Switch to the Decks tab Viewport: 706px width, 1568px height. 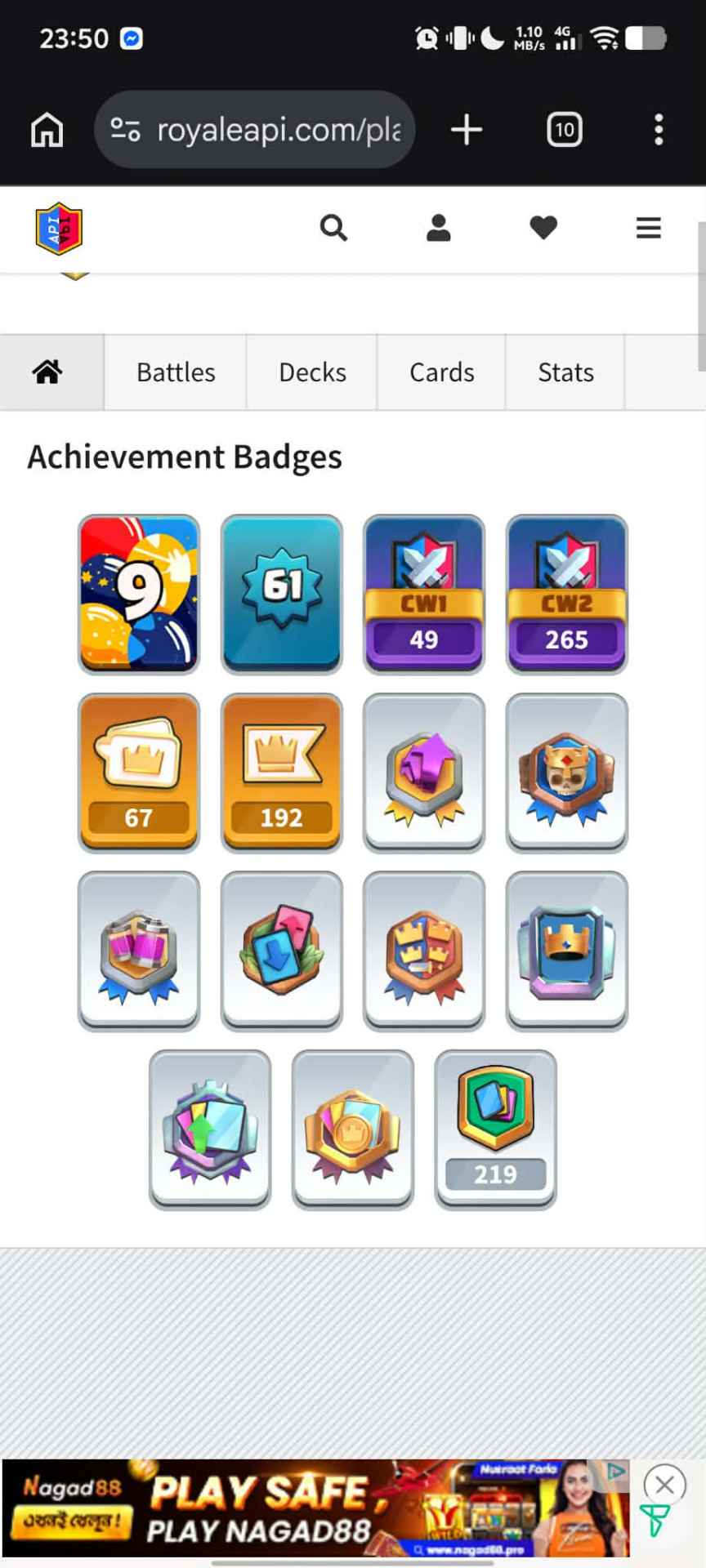312,372
